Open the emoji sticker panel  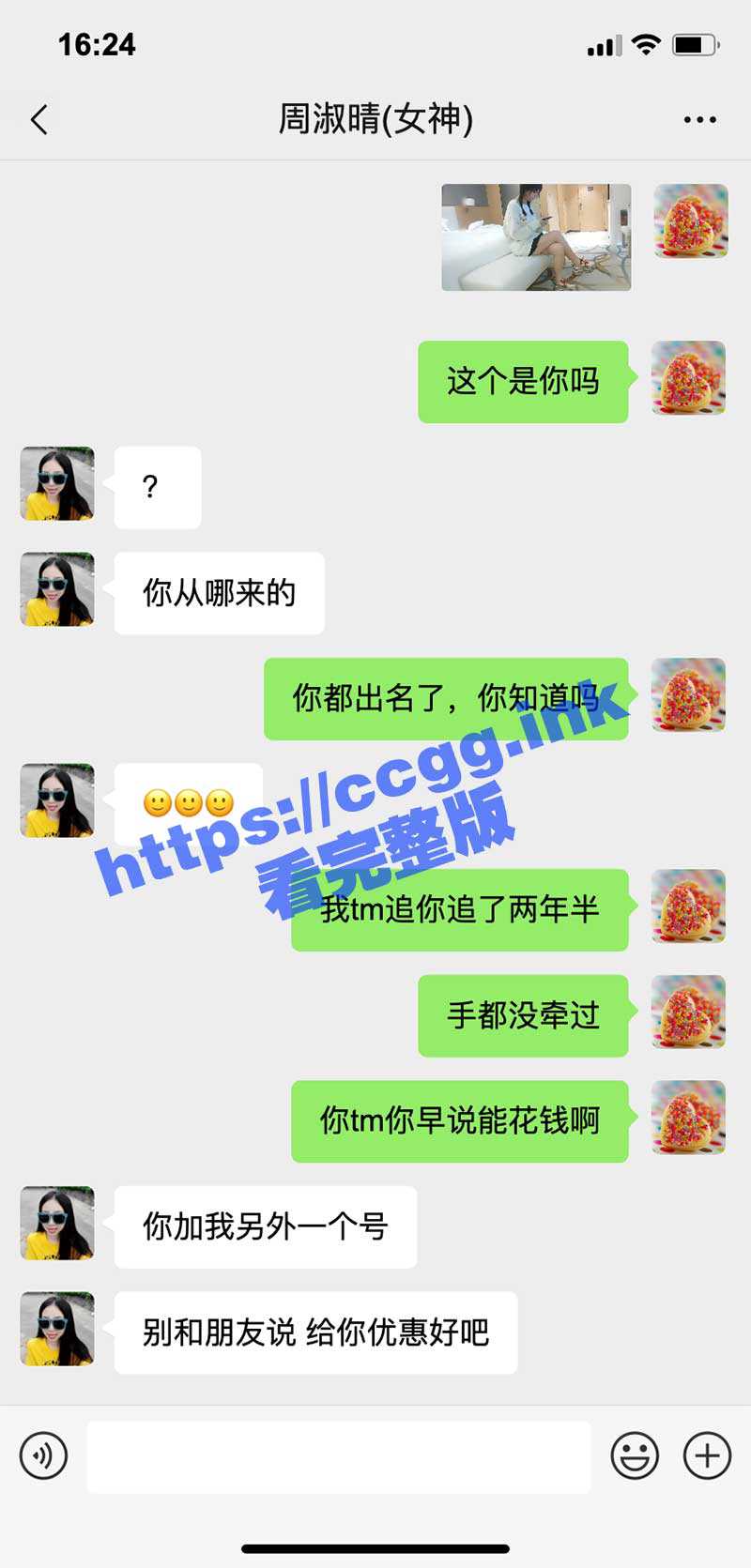635,1455
